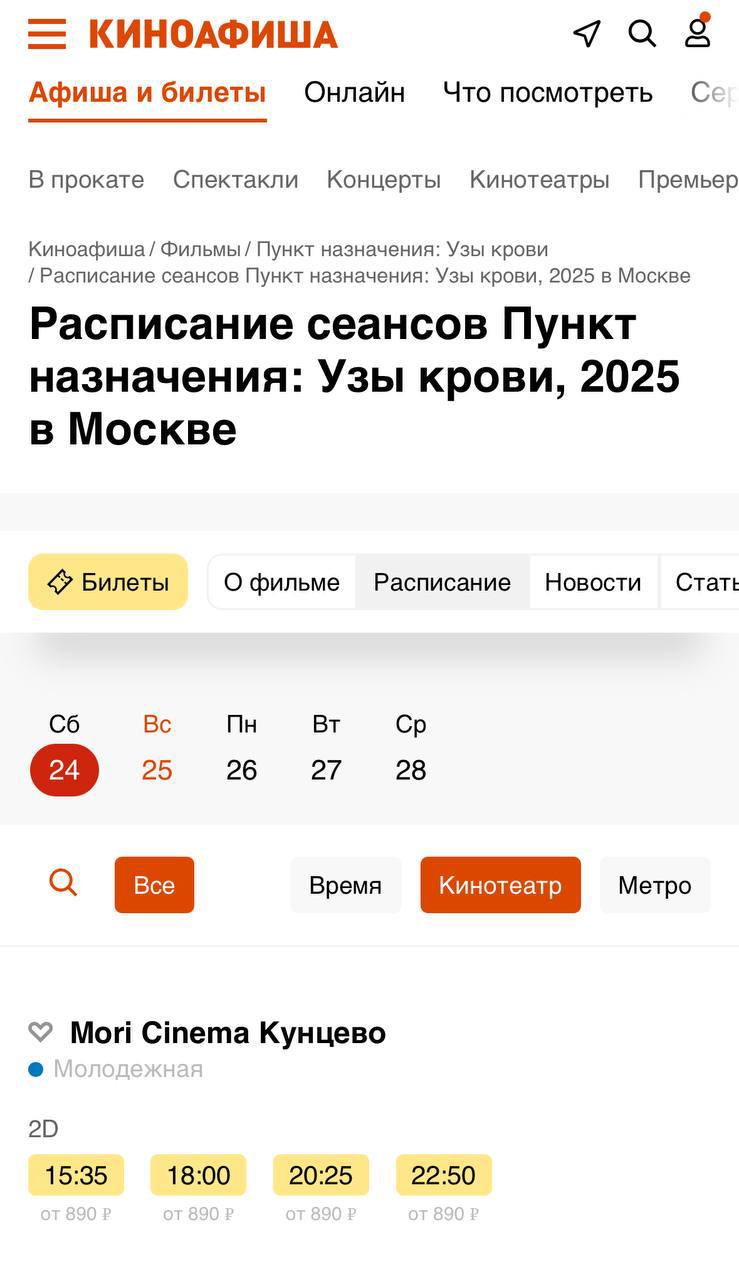Open the location selector arrow icon

[587, 33]
